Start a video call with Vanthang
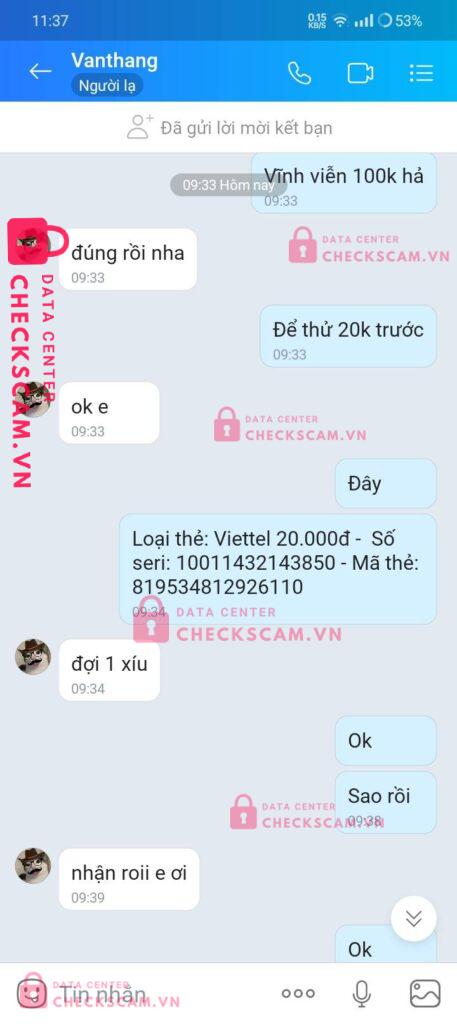457x1024 pixels. pos(360,72)
